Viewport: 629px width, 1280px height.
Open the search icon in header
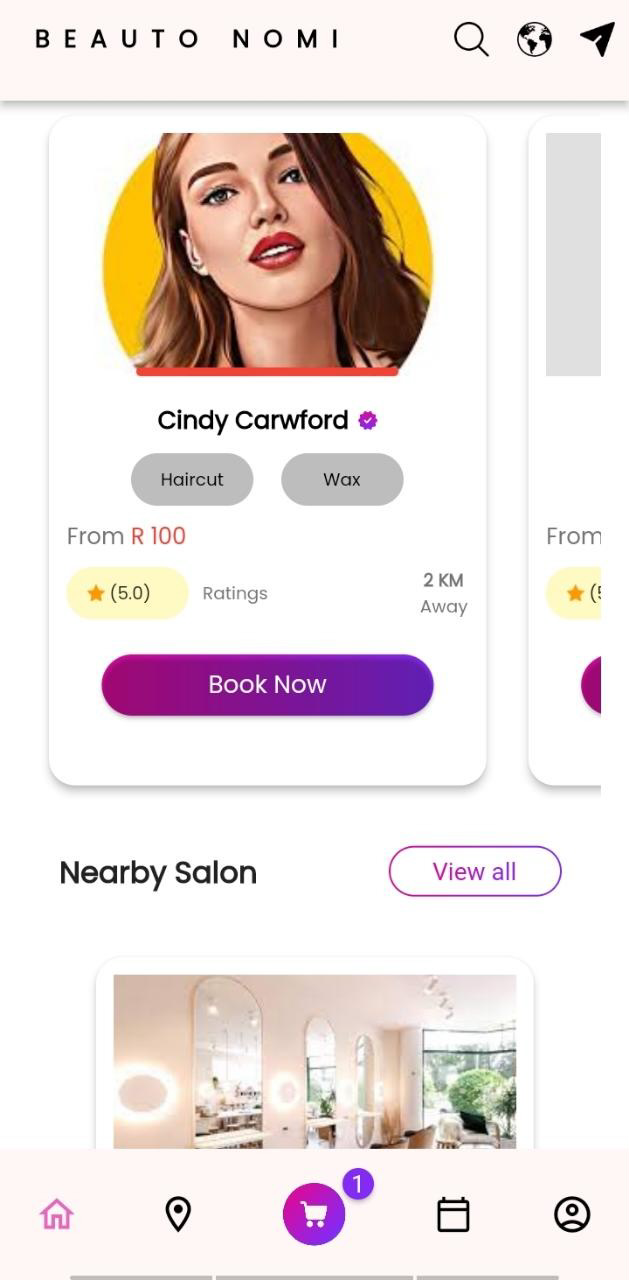[471, 39]
